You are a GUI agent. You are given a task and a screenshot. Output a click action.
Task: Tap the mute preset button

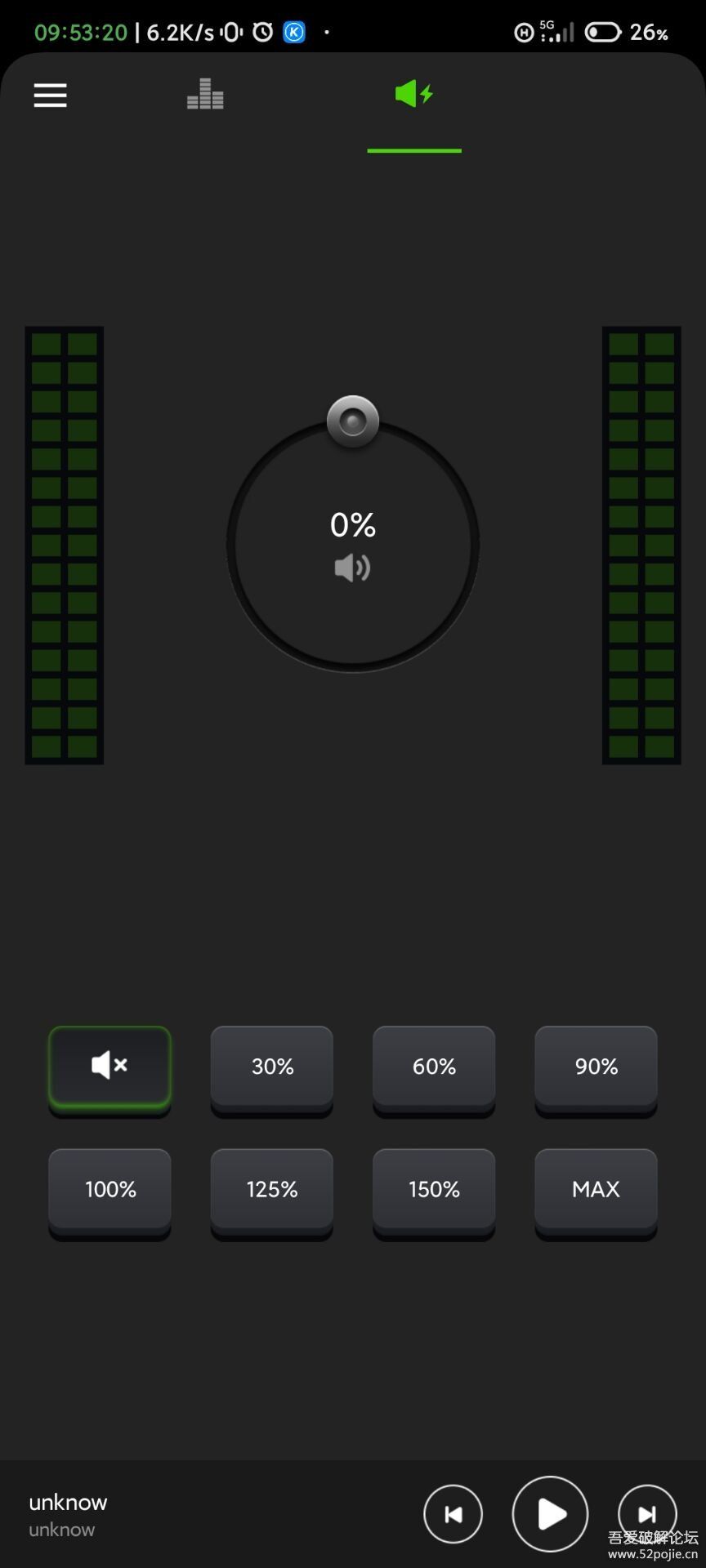[109, 1066]
